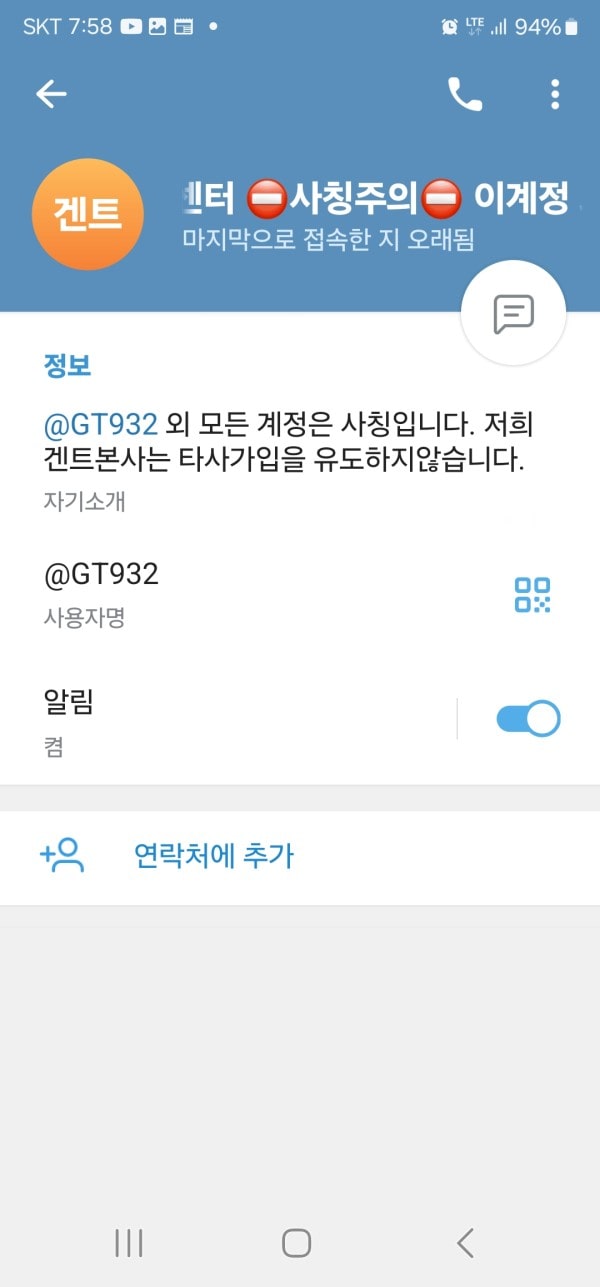Screen dimensions: 600x1287
Task: Tap the @GT932 username row
Action: pos(200,590)
